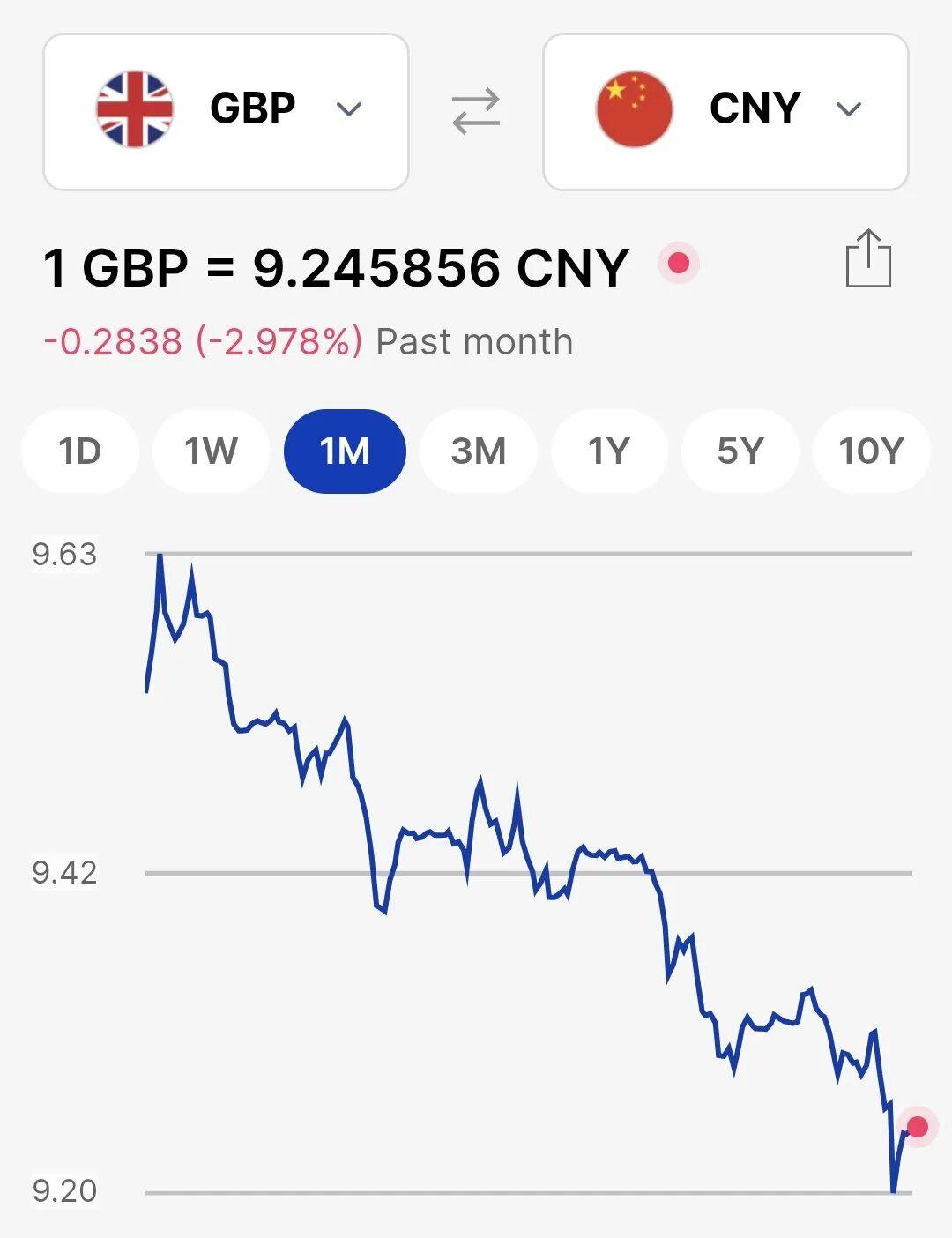
Task: Change the chart to 5Y
Action: click(x=740, y=451)
